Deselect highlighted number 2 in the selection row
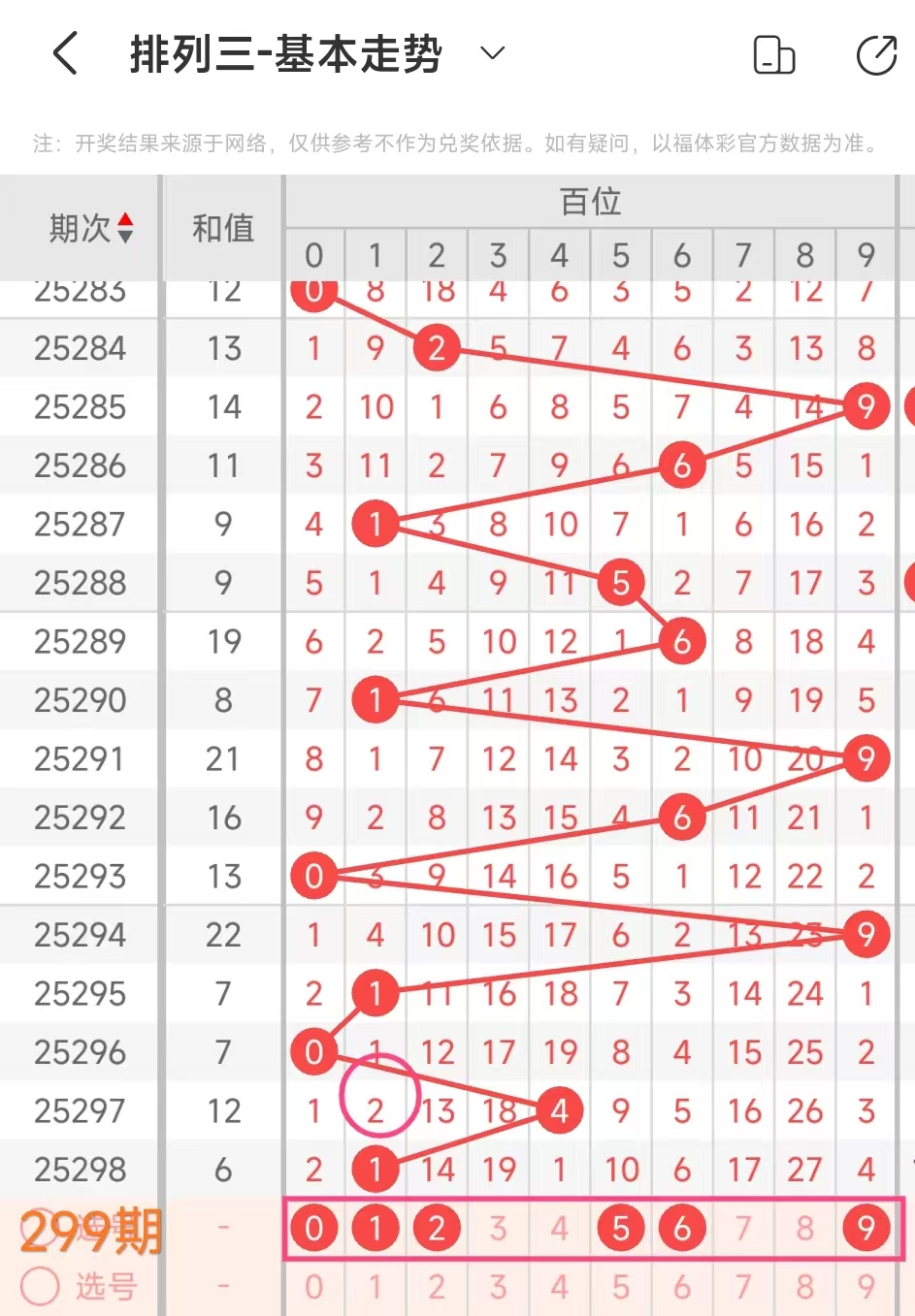 pyautogui.click(x=437, y=1229)
